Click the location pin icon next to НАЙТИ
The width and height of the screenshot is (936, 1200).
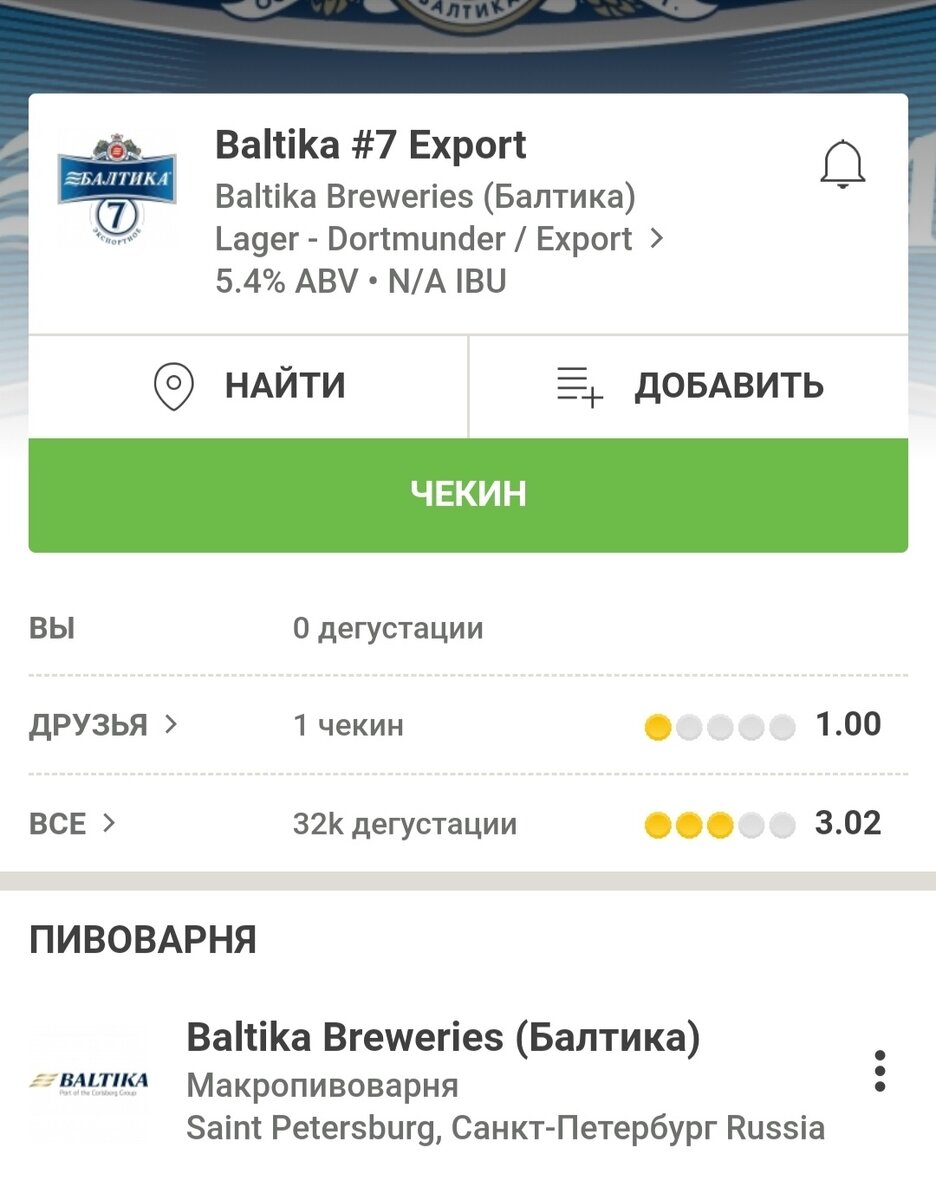click(175, 386)
